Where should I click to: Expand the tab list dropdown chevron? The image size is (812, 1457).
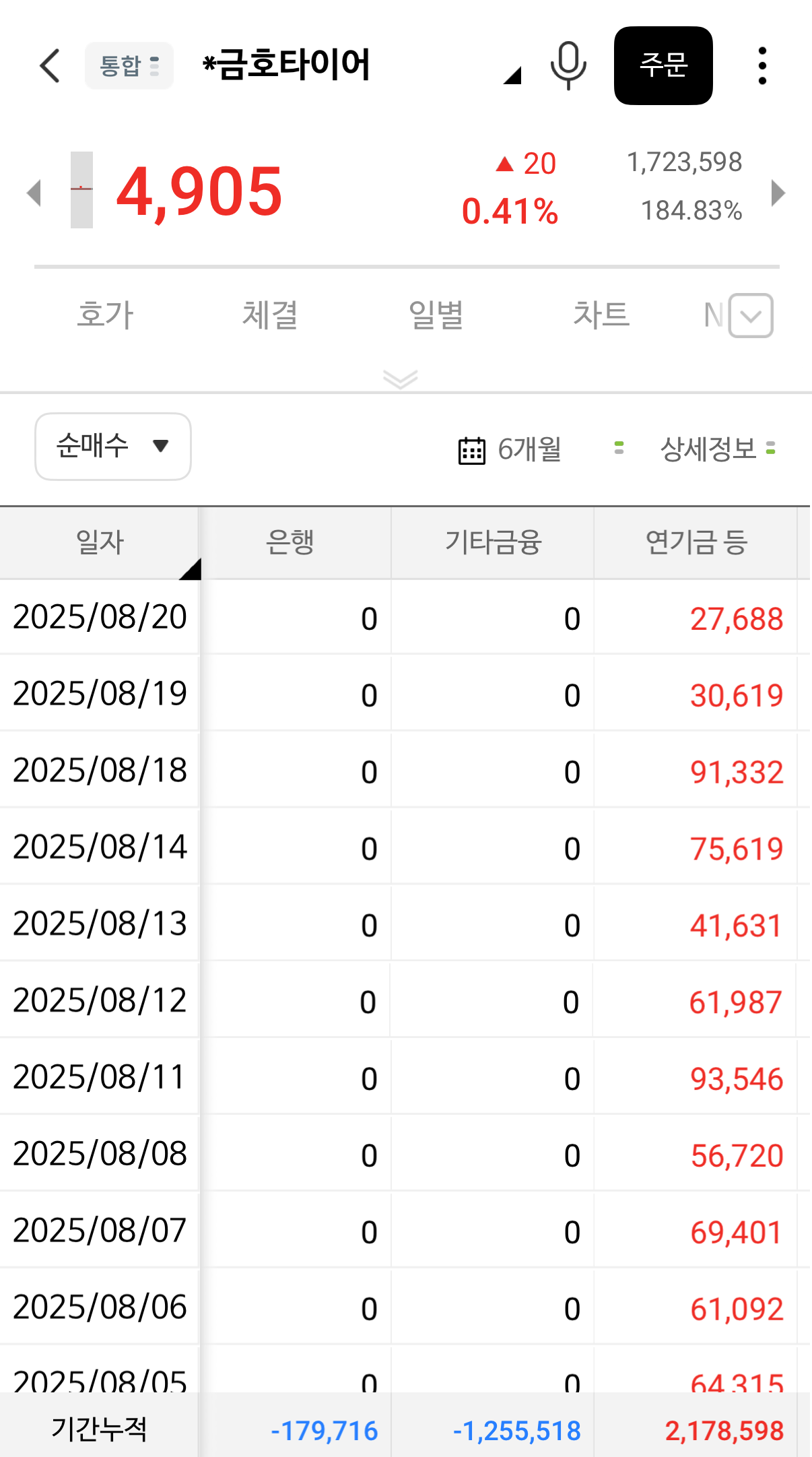tap(751, 315)
